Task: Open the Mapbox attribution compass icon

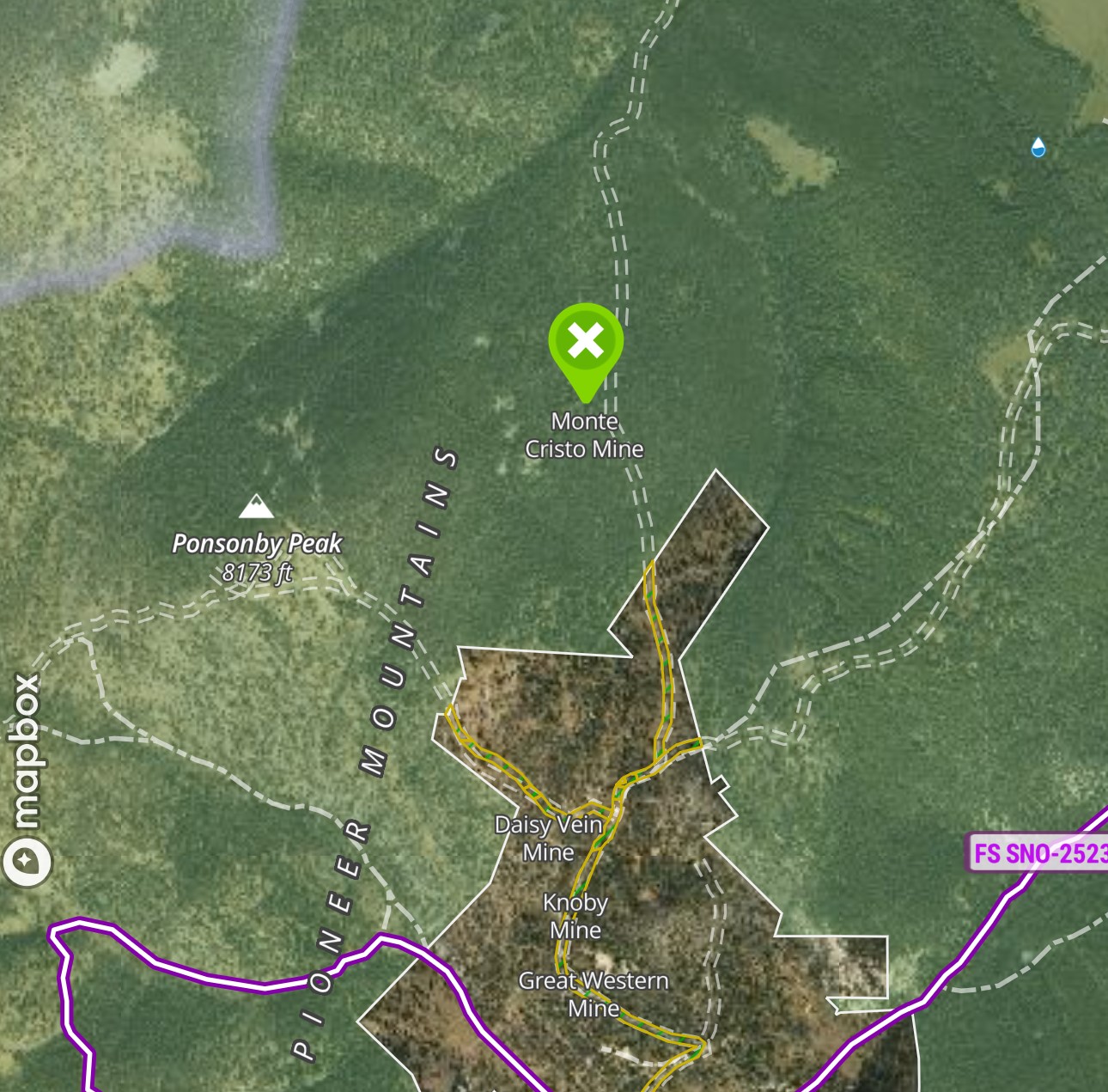Action: tap(26, 861)
